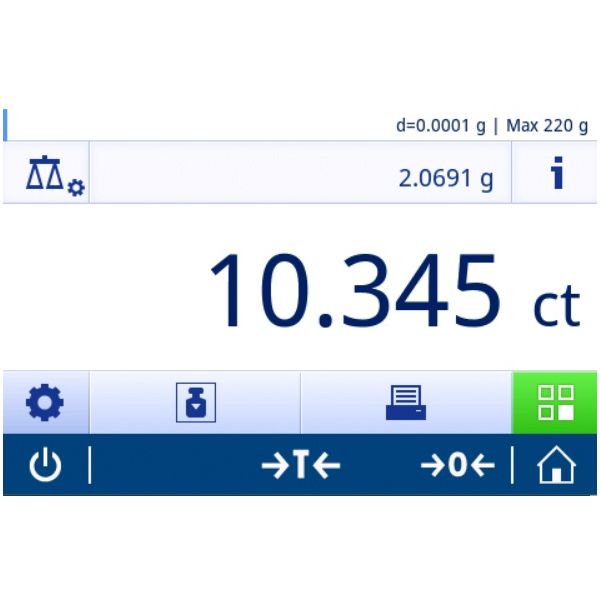Viewport: 600px width, 600px height.
Task: Tap the info icon
Action: tap(556, 174)
